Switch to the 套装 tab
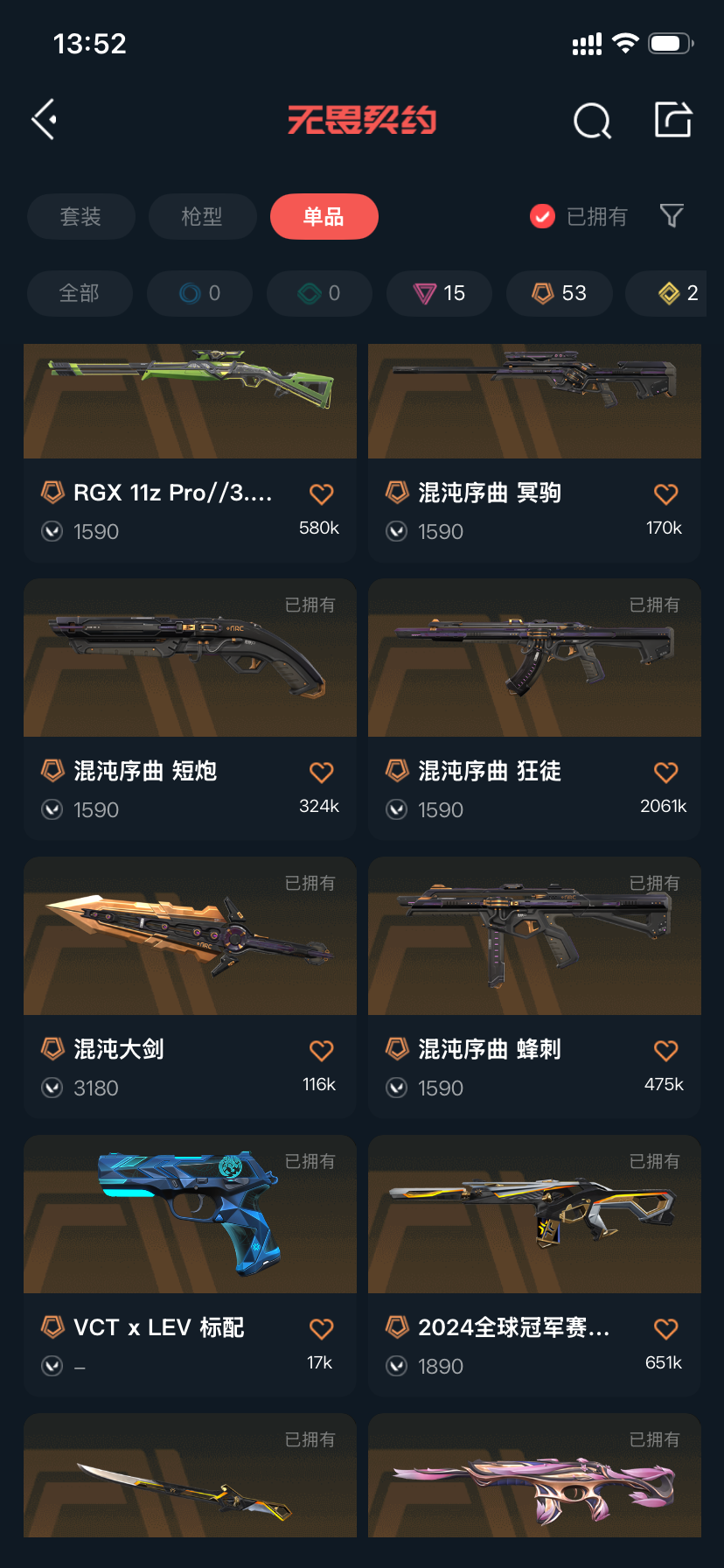Image resolution: width=724 pixels, height=1568 pixels. pyautogui.click(x=80, y=216)
